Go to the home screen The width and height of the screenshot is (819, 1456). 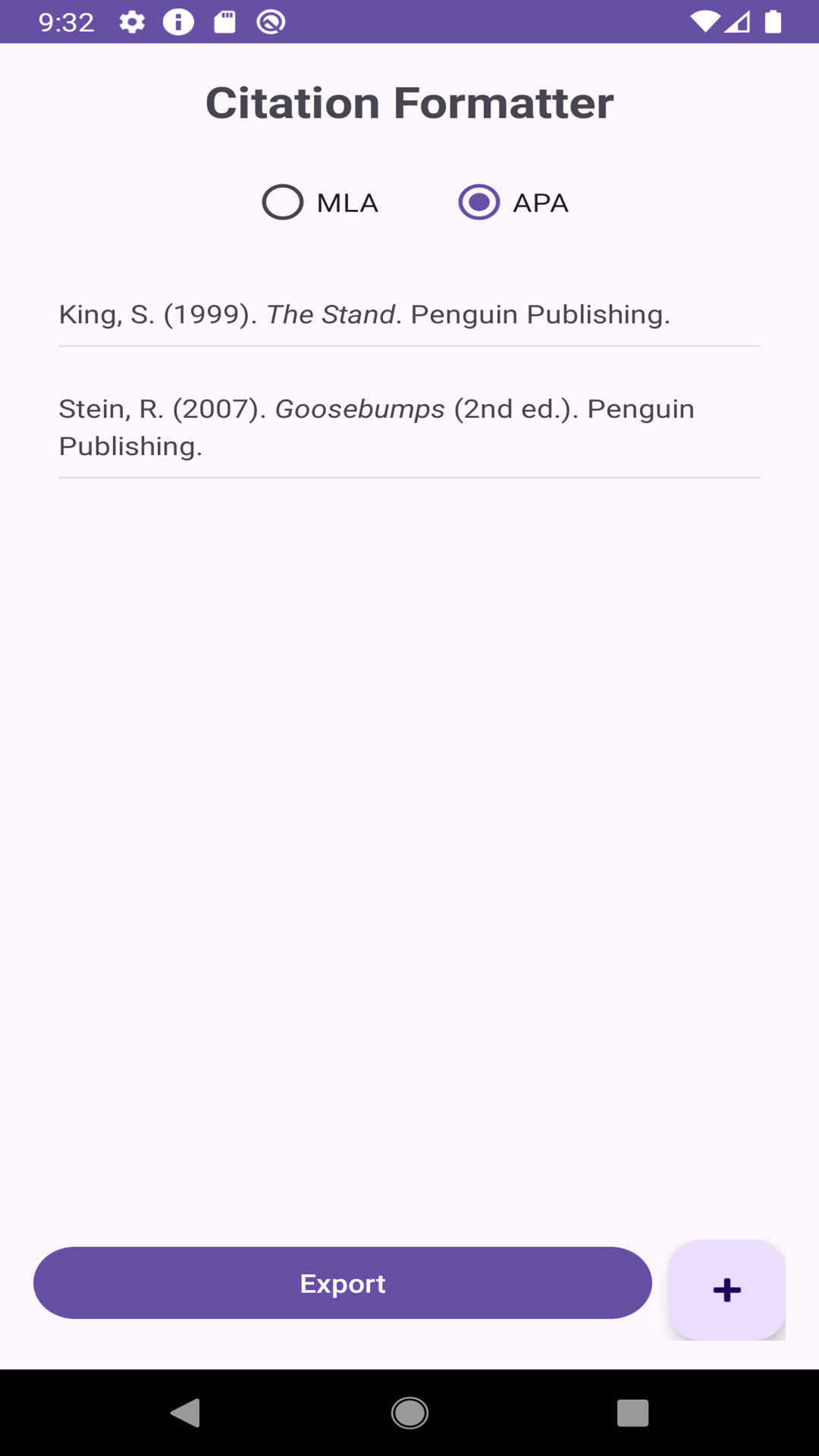coord(409,1413)
